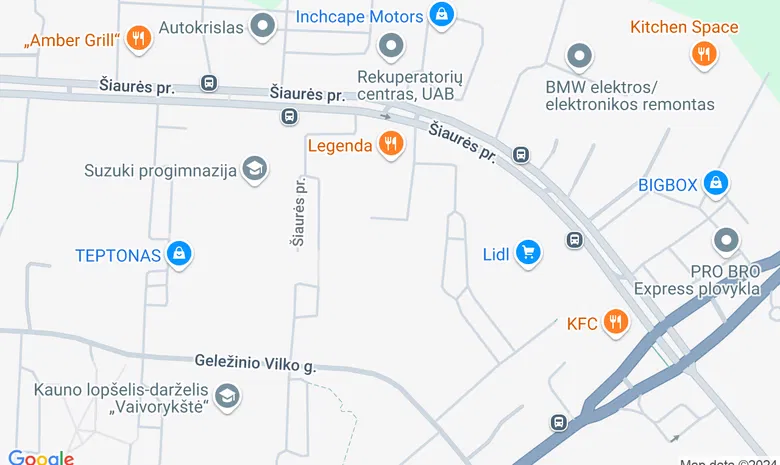Image resolution: width=780 pixels, height=465 pixels.
Task: Tap the Kitchen Space restaurant pin
Action: click(x=705, y=52)
